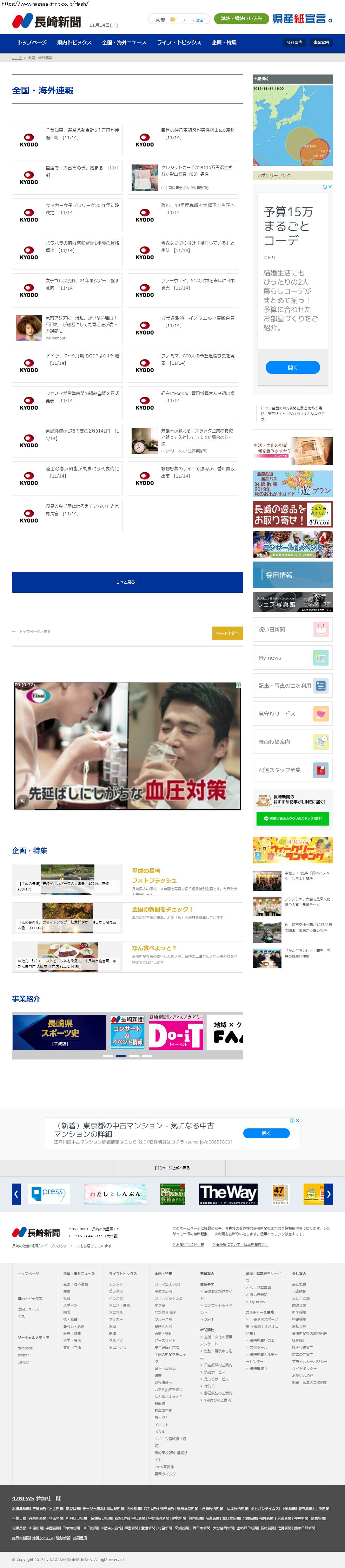This screenshot has height=1568, width=345.
Task: Open the 事業案内 button
Action: pyautogui.click(x=321, y=43)
